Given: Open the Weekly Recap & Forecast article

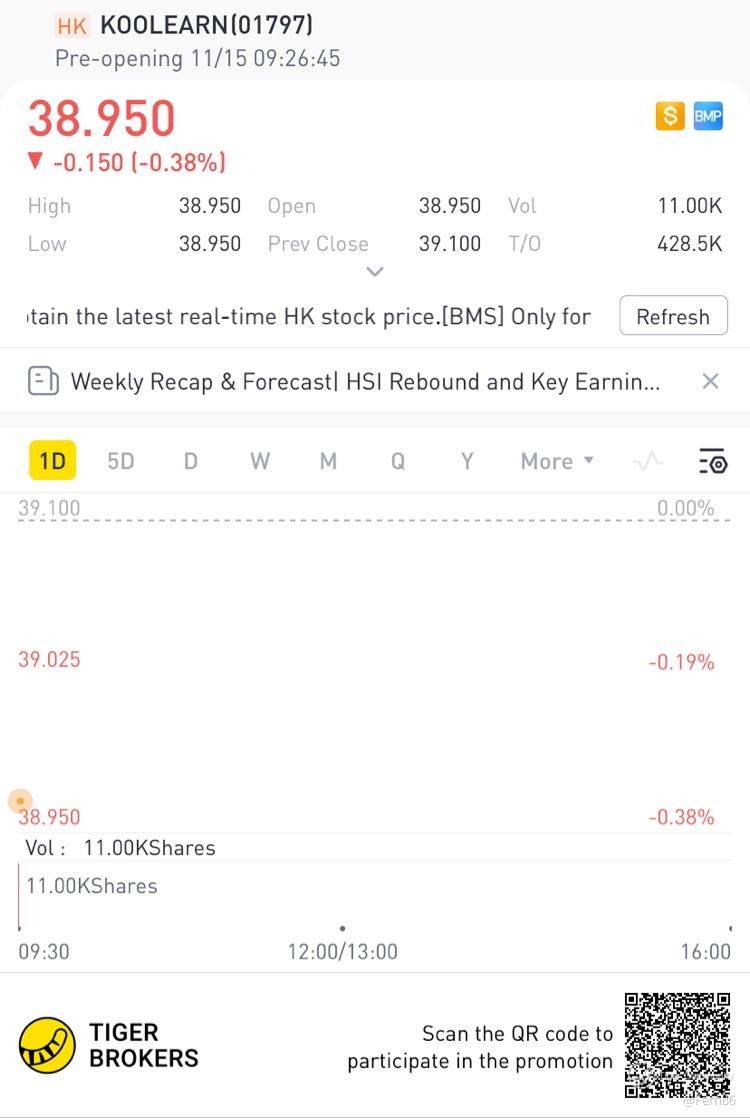Looking at the screenshot, I should click(364, 381).
